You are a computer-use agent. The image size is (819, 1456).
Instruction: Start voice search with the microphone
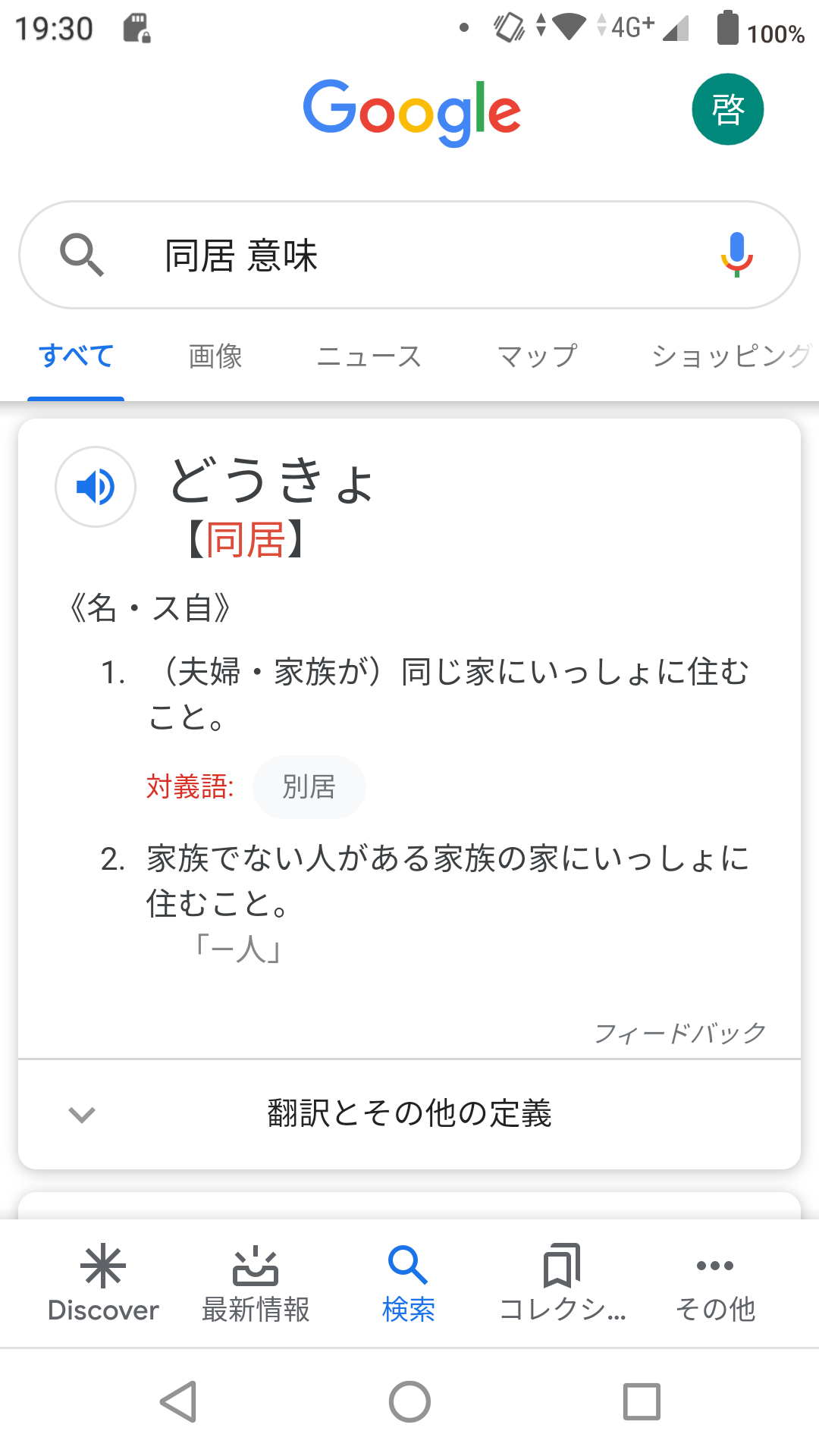[x=736, y=255]
